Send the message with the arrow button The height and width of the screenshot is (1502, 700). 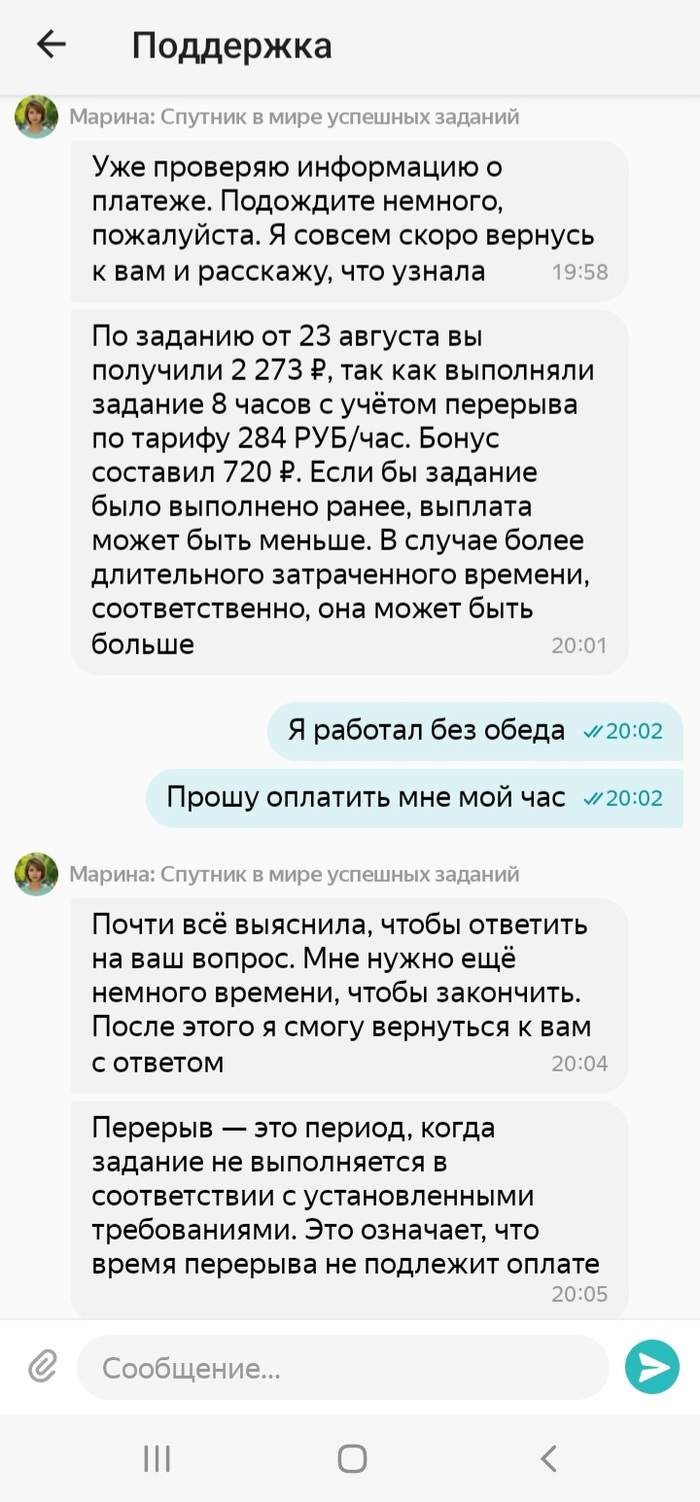click(x=651, y=1367)
